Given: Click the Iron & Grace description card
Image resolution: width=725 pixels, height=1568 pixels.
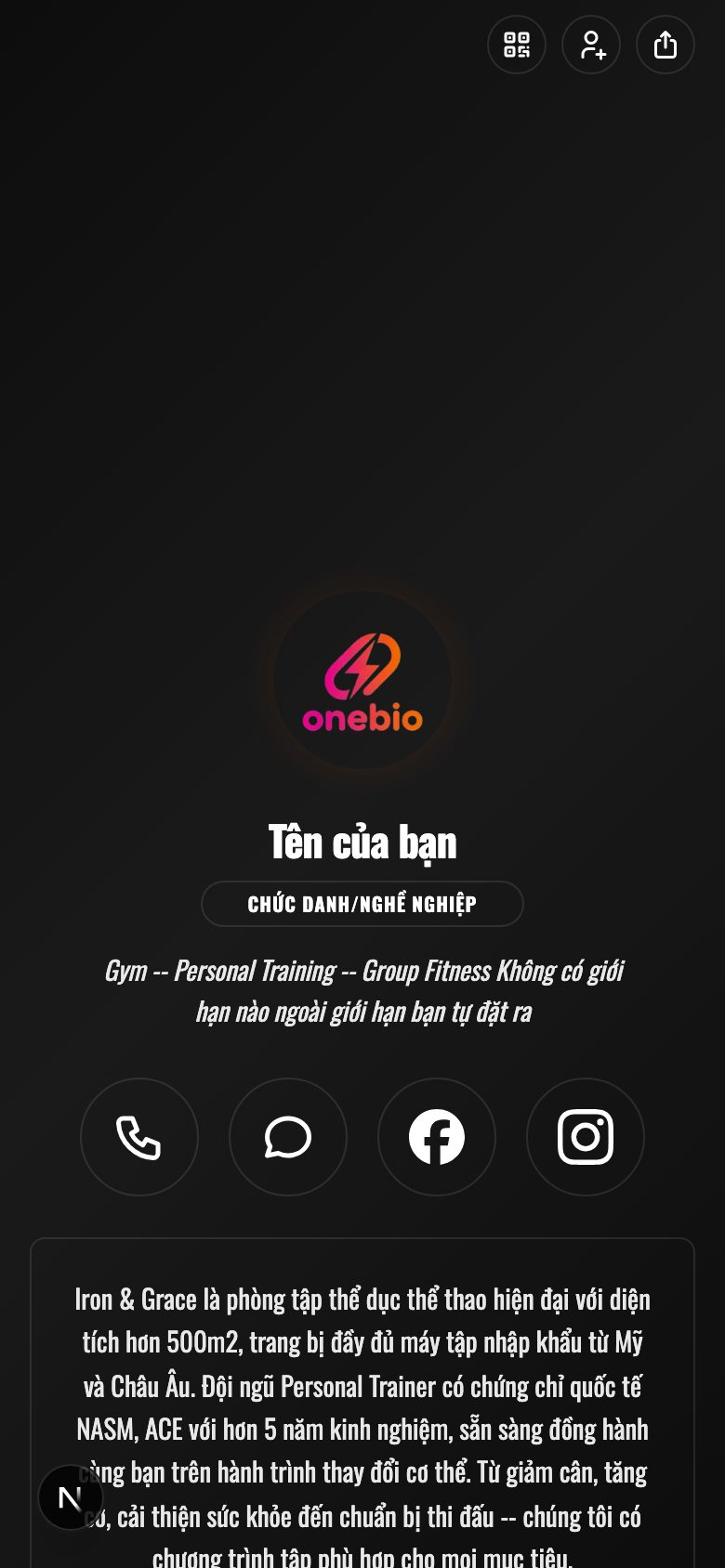Looking at the screenshot, I should point(362,1384).
